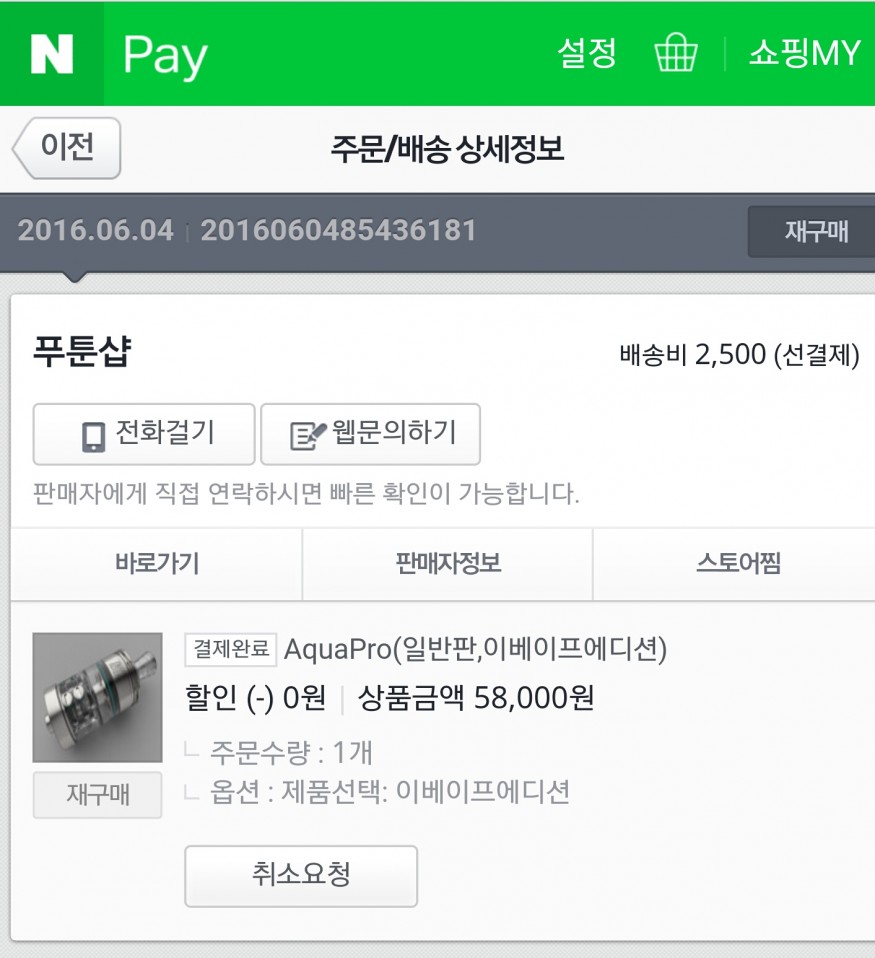Request cancellation with 취소요청
Screen dimensions: 875x958
coord(300,875)
